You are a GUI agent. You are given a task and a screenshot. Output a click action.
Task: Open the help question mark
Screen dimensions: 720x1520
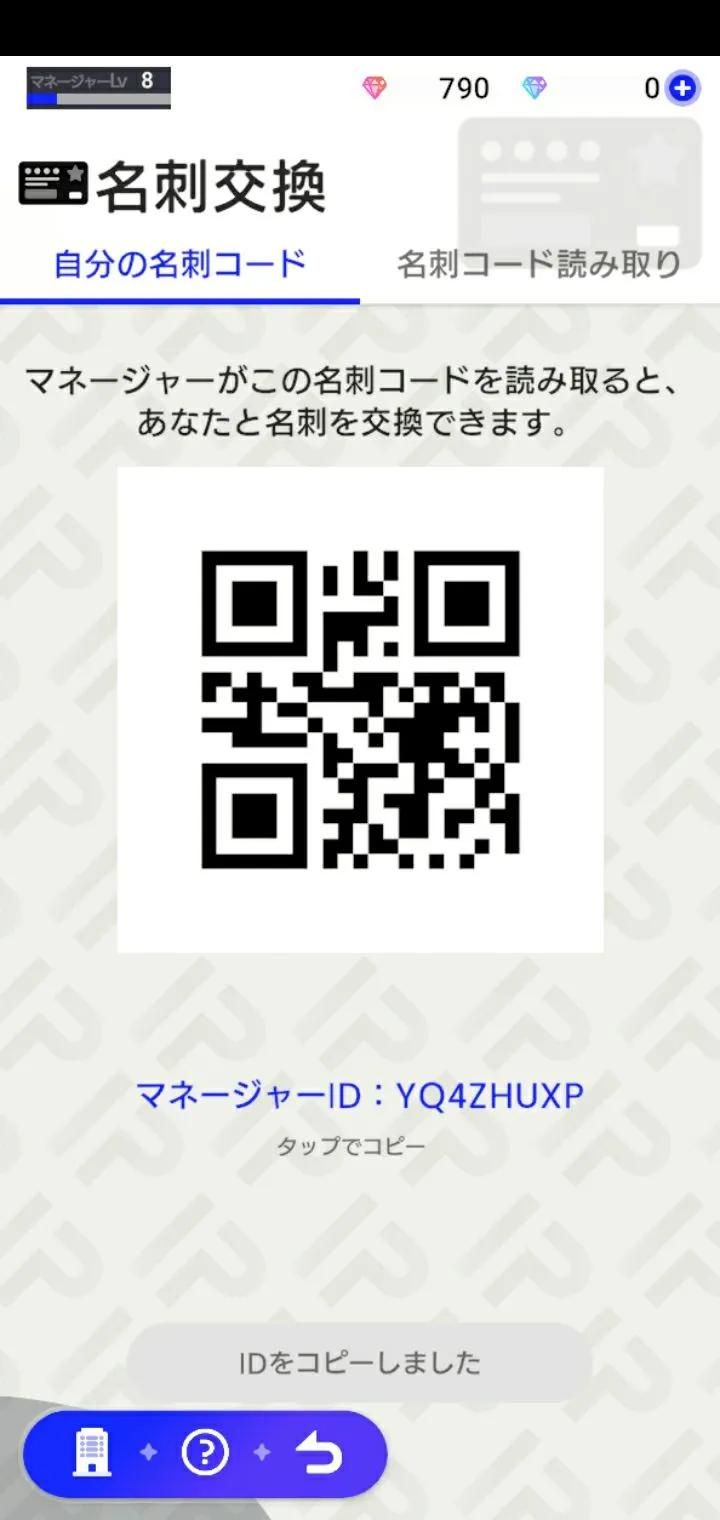pyautogui.click(x=205, y=1453)
